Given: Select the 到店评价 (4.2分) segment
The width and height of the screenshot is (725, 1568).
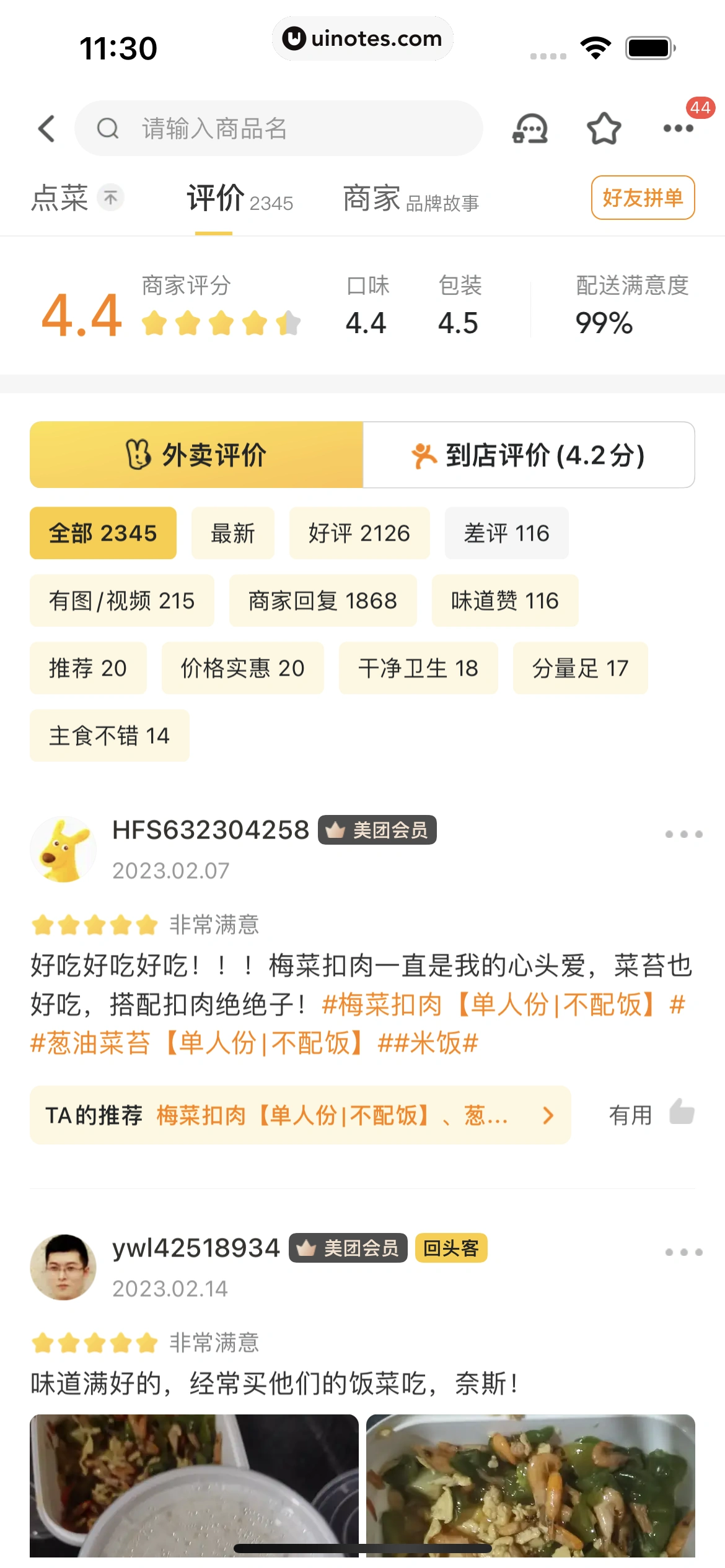Looking at the screenshot, I should (529, 455).
